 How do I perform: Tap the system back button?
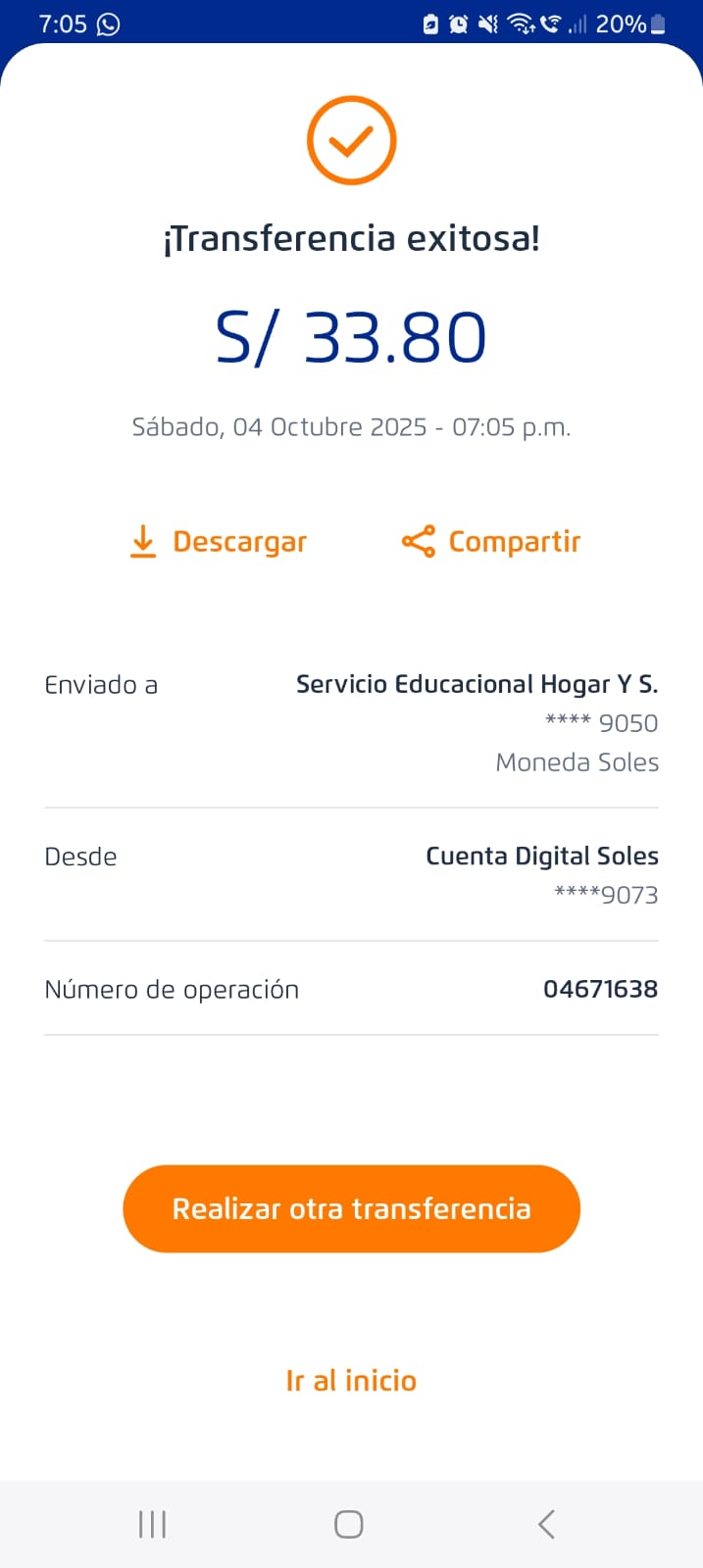pyautogui.click(x=546, y=1524)
